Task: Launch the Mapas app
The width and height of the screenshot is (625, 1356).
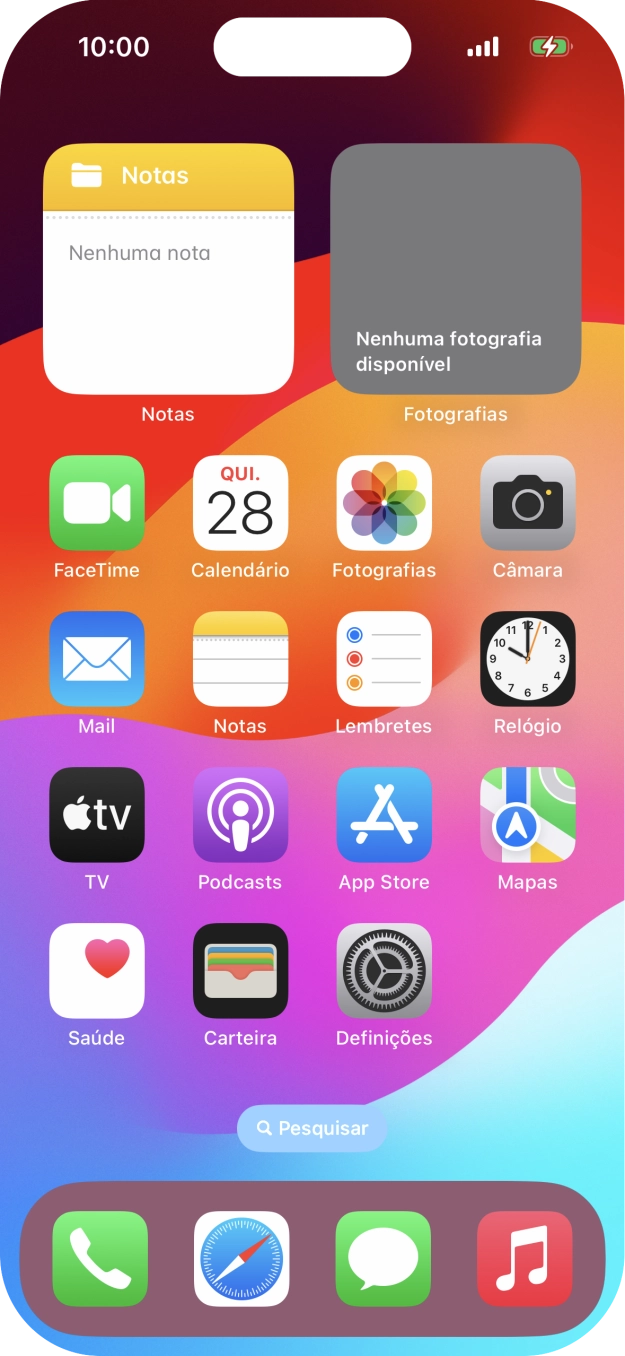Action: 527,815
